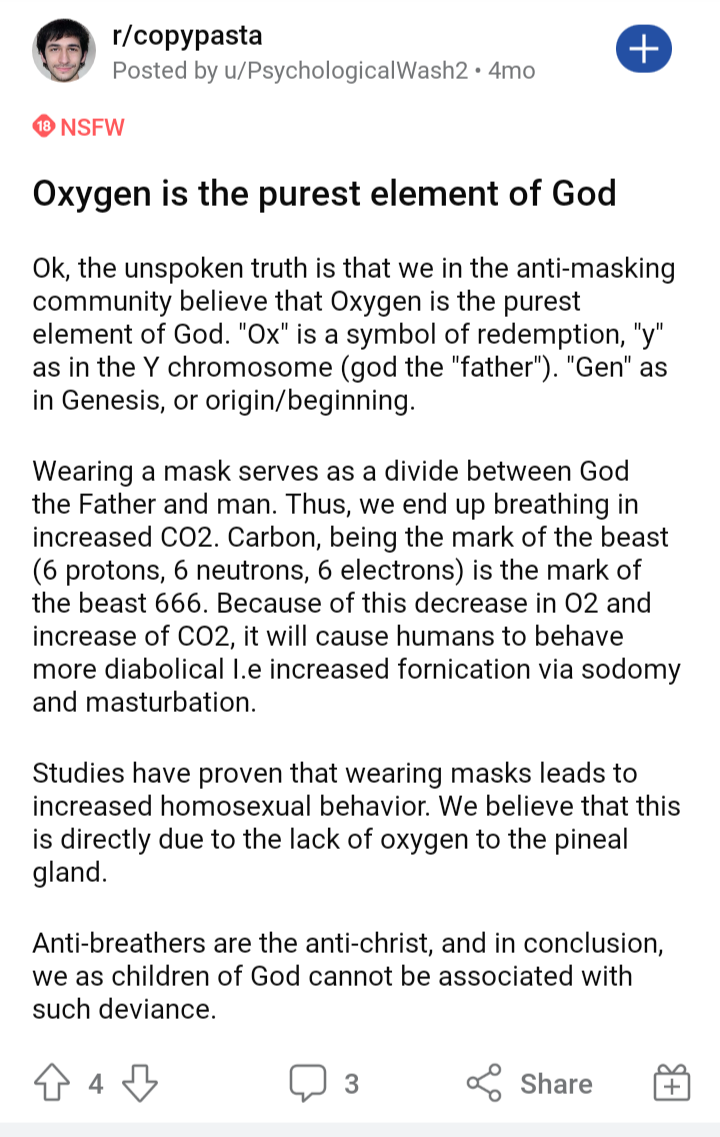Tap the Share text label
This screenshot has height=1137, width=720.
point(555,1083)
